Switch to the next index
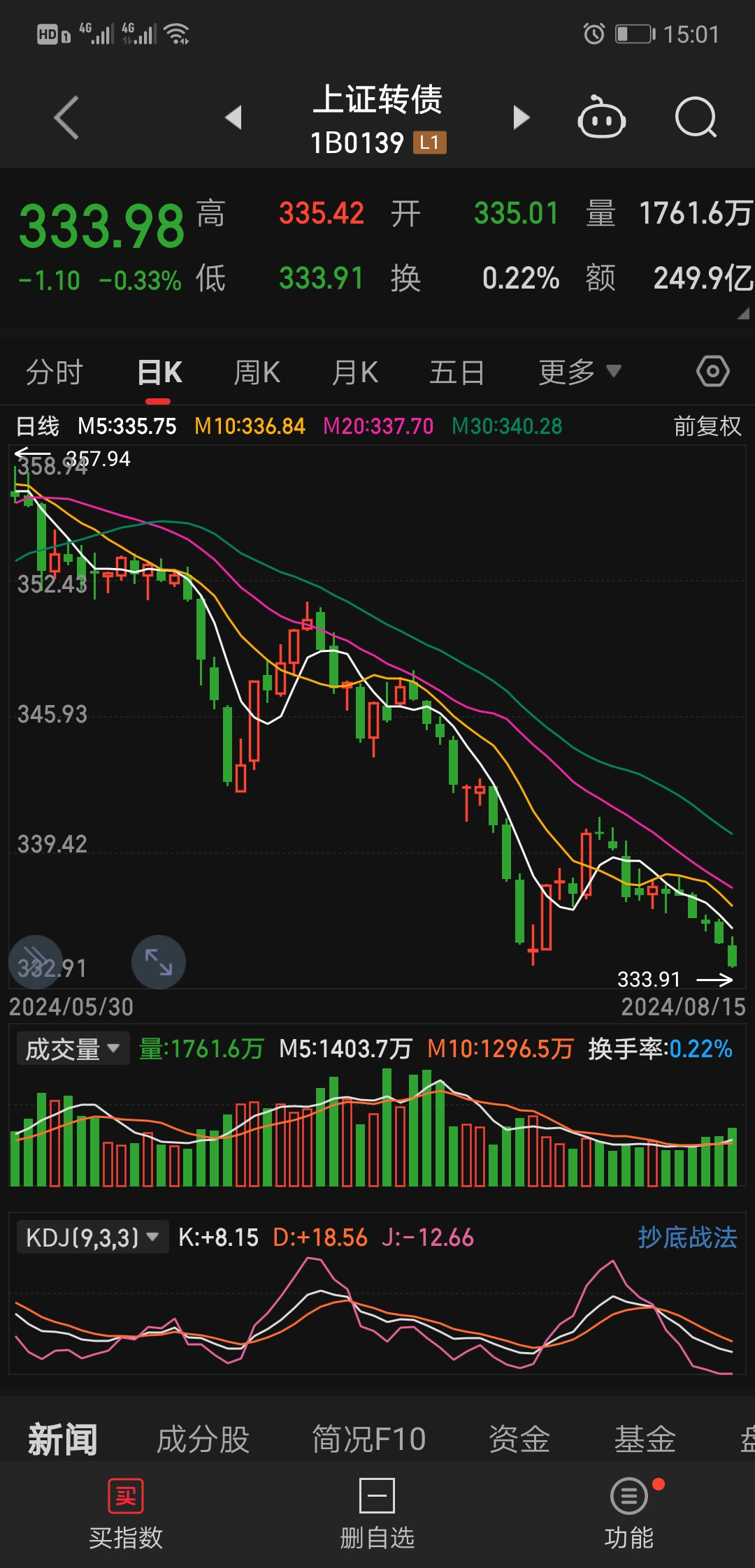This screenshot has width=755, height=1568. (x=521, y=117)
